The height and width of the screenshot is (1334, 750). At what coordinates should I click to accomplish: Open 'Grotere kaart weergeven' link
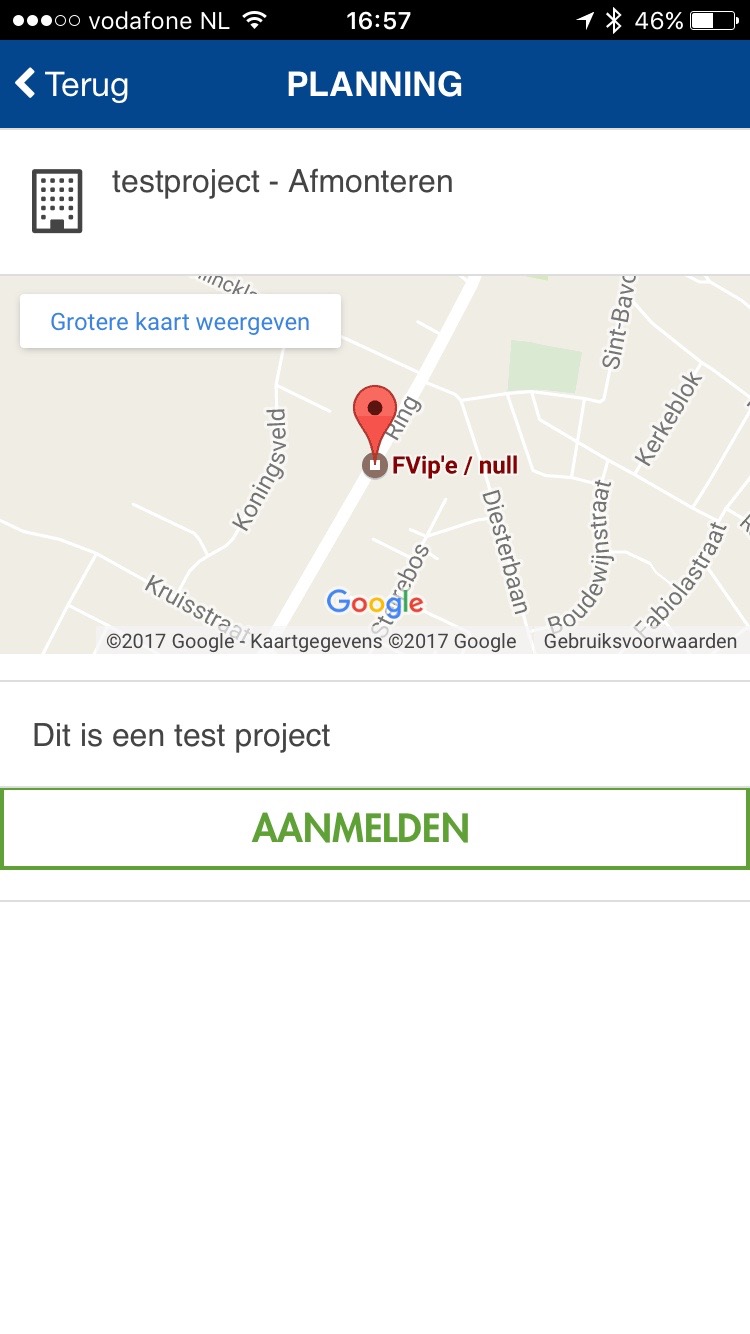(180, 322)
